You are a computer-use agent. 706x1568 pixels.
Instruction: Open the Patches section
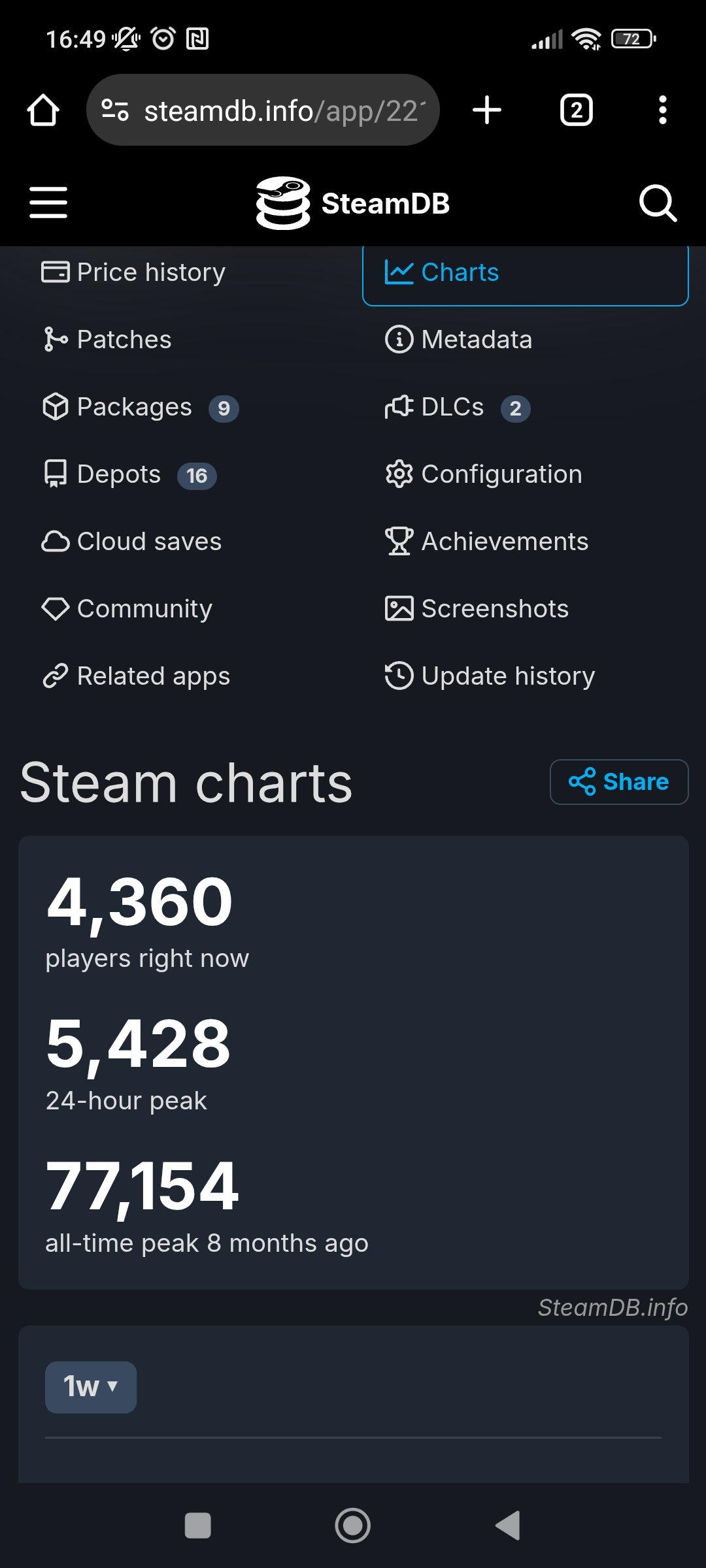pos(107,339)
